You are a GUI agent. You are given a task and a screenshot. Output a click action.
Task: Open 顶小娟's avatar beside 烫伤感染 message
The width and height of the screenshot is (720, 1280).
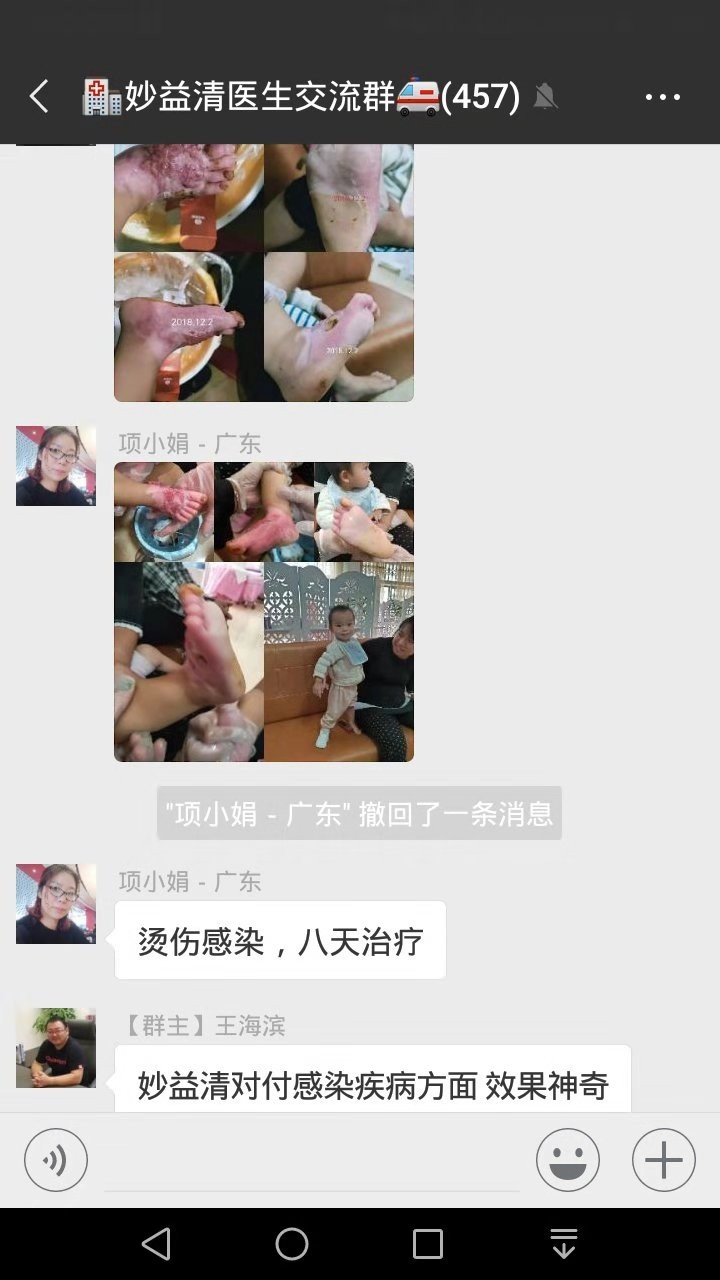tap(56, 904)
